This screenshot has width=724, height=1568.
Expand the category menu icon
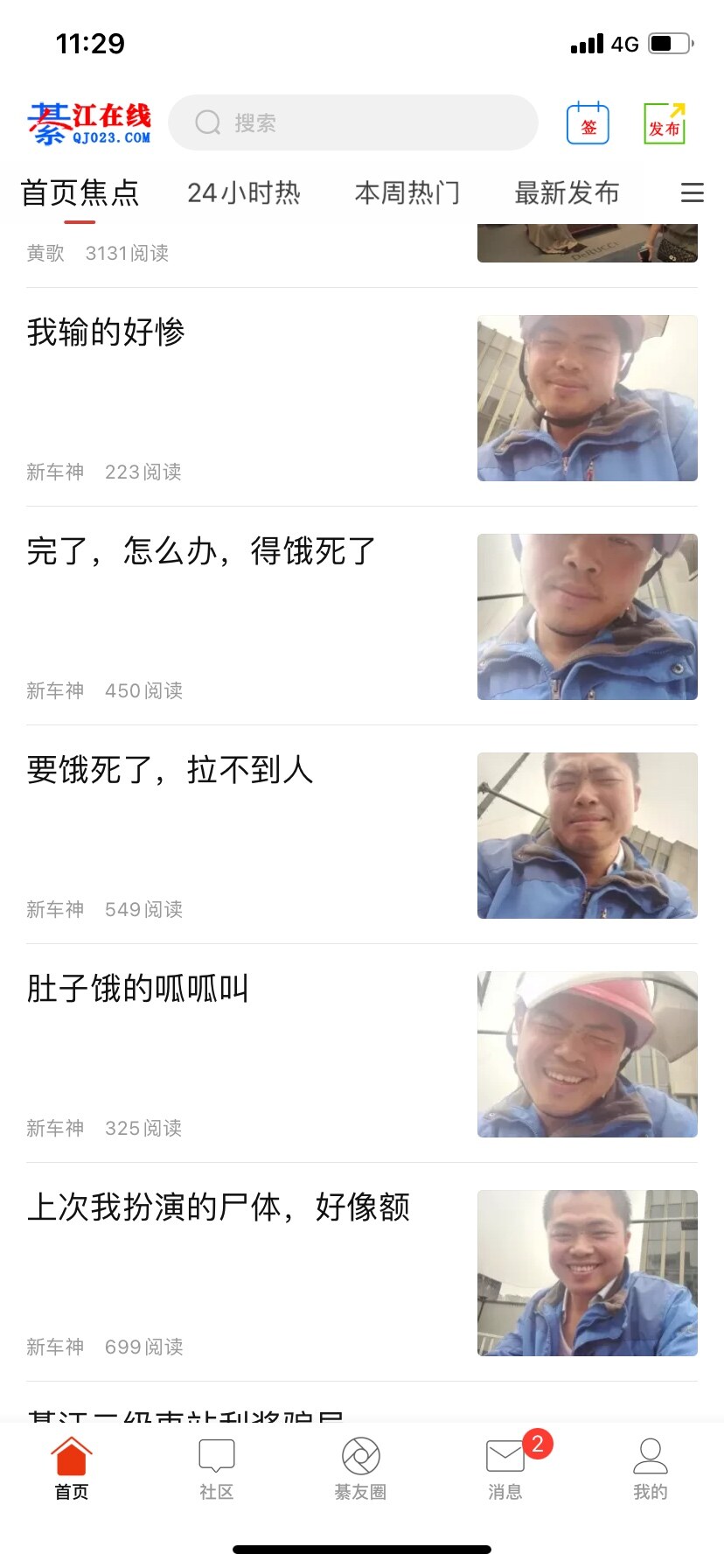[692, 192]
